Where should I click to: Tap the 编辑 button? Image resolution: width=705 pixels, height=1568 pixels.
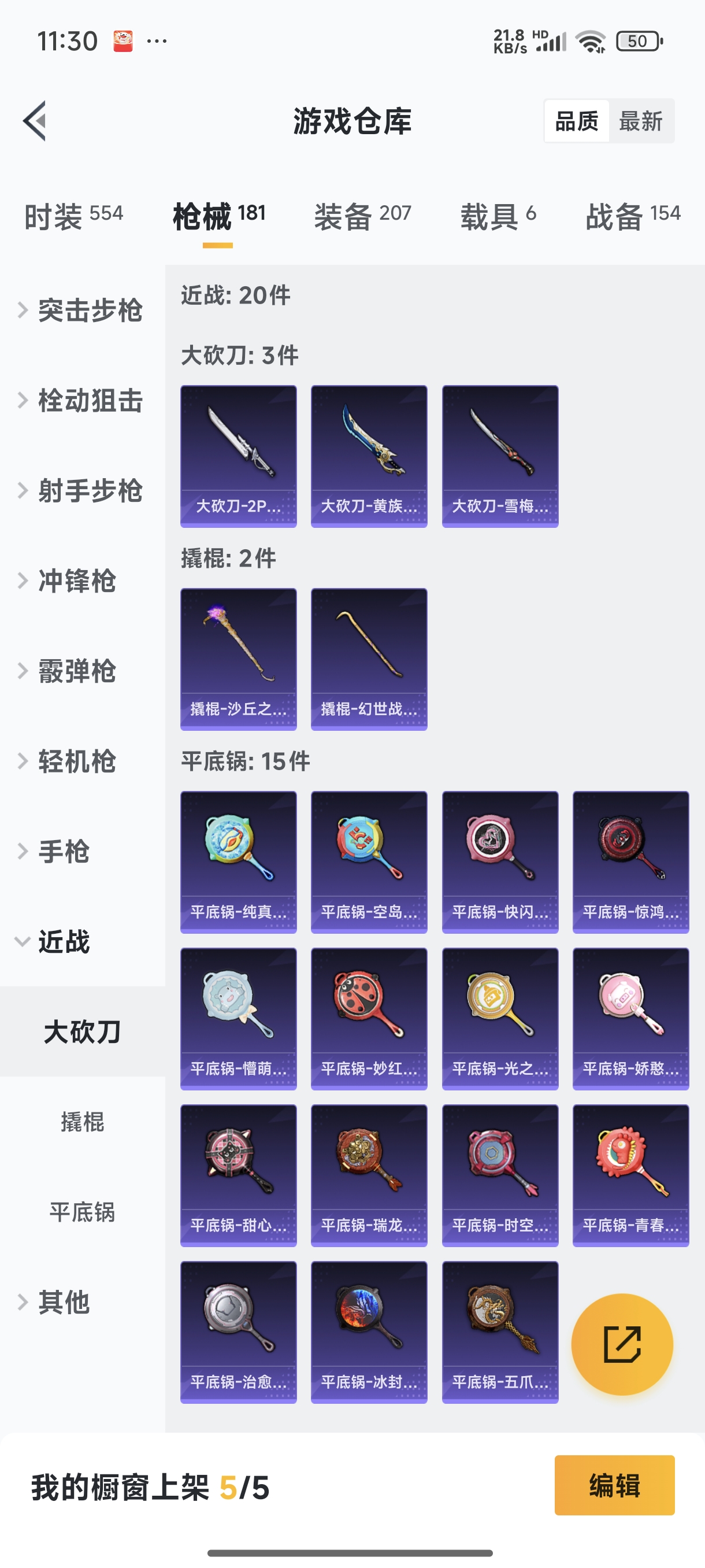pyautogui.click(x=614, y=1485)
